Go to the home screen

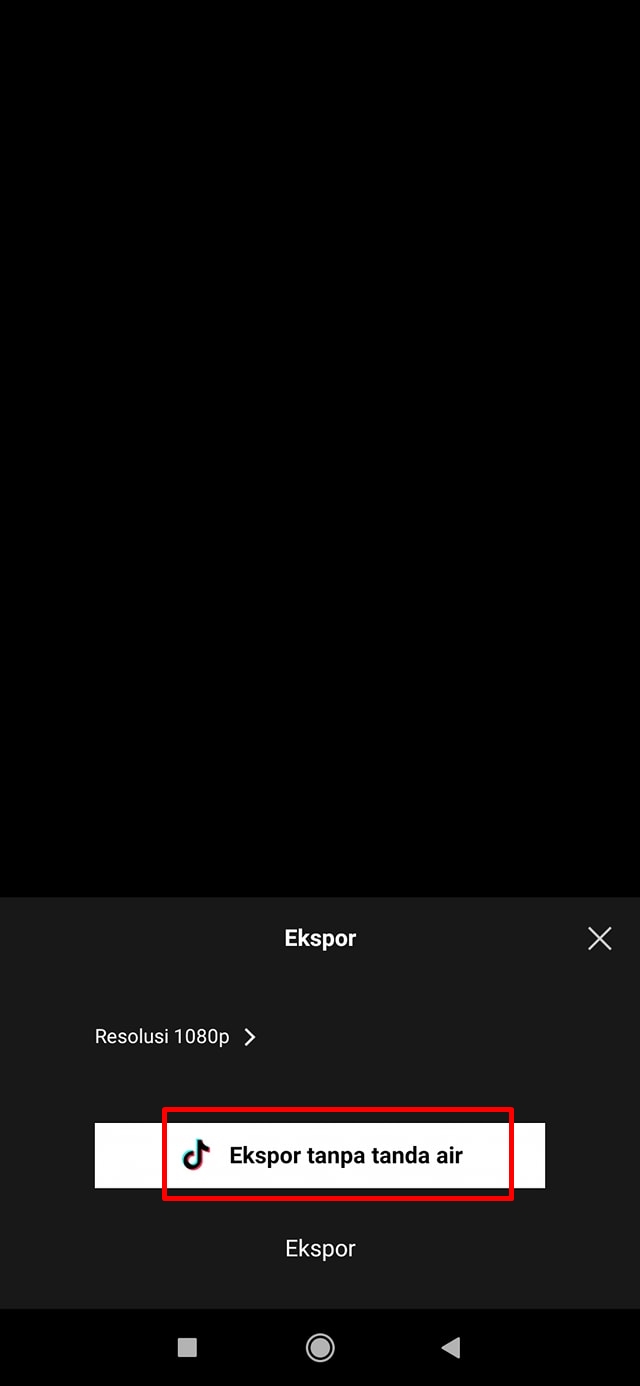click(x=320, y=1348)
